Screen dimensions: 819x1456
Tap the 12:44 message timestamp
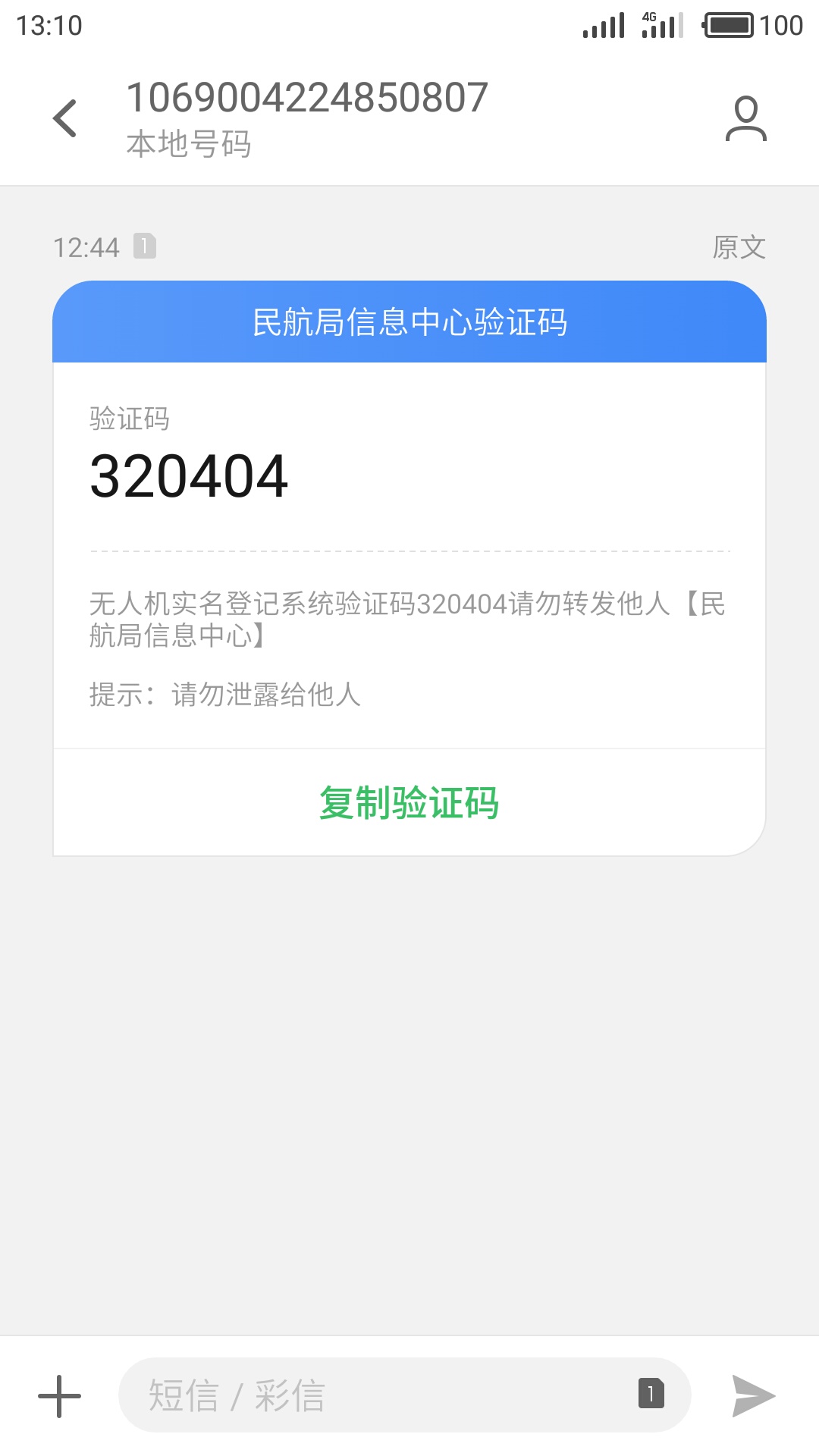point(86,245)
